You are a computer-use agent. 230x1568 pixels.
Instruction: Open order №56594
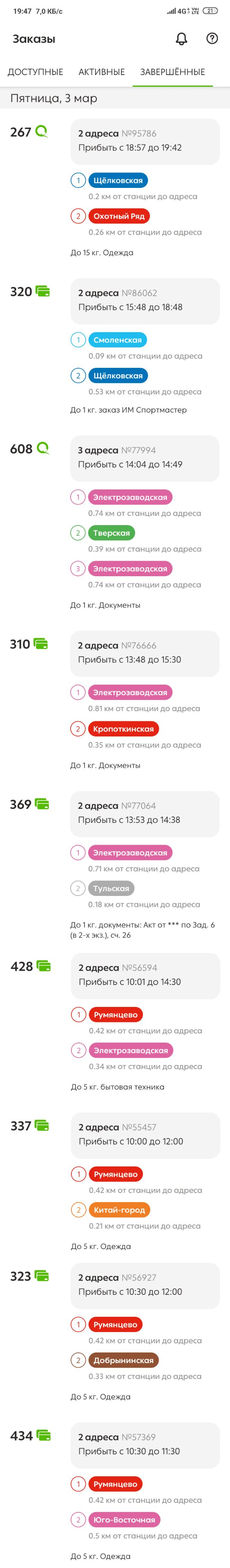pos(145,975)
